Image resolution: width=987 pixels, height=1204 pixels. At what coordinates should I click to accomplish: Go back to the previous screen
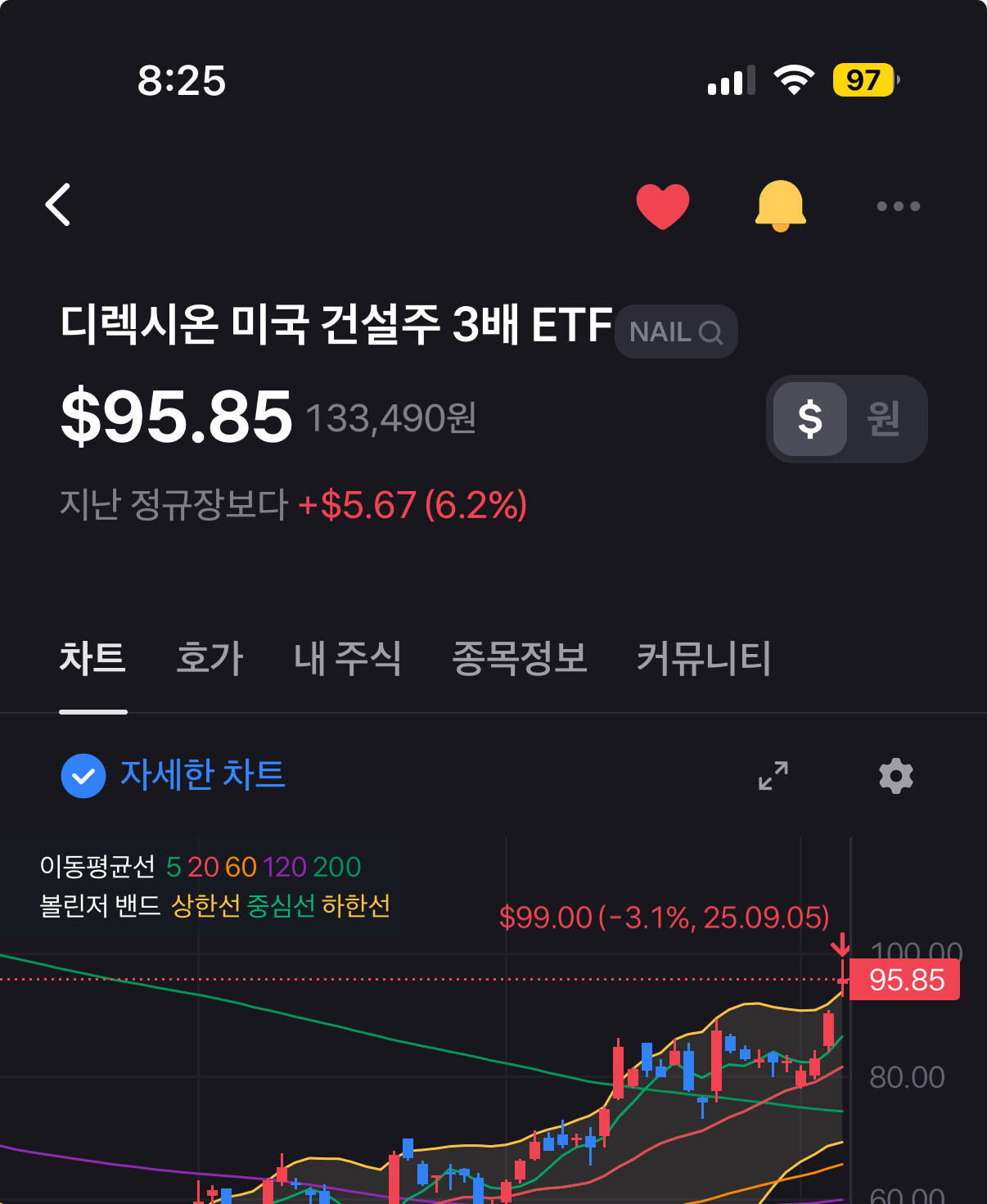click(59, 205)
